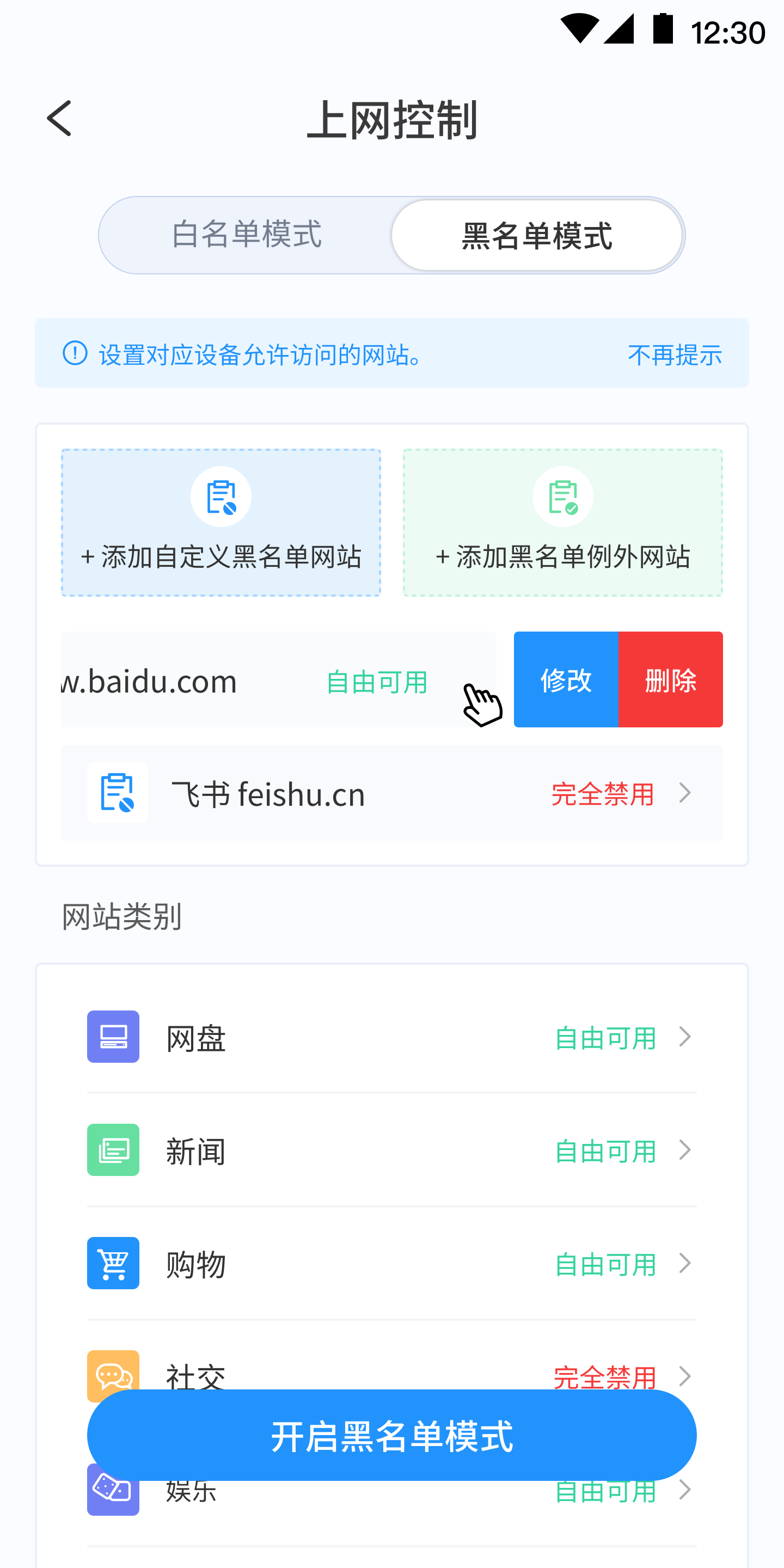Tap 修改 for baidu.com entry
Screen dimensions: 784x1568
tap(566, 679)
